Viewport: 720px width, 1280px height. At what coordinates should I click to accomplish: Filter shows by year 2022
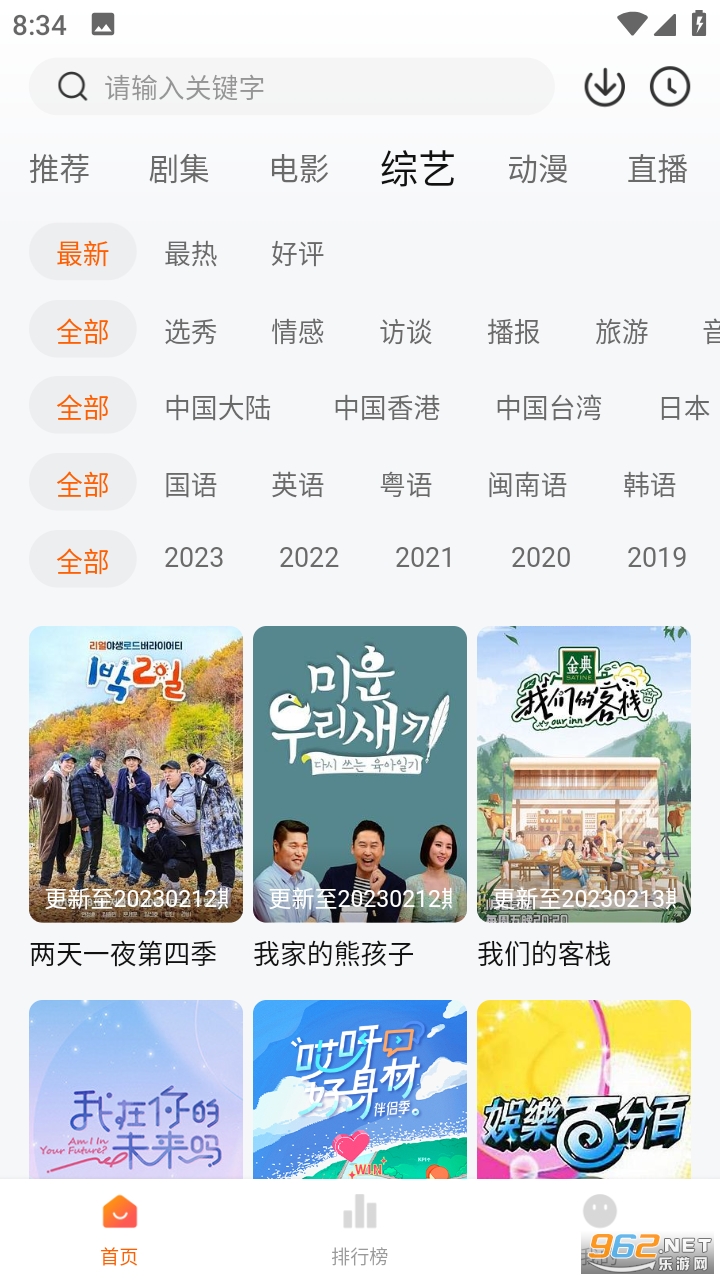309,558
